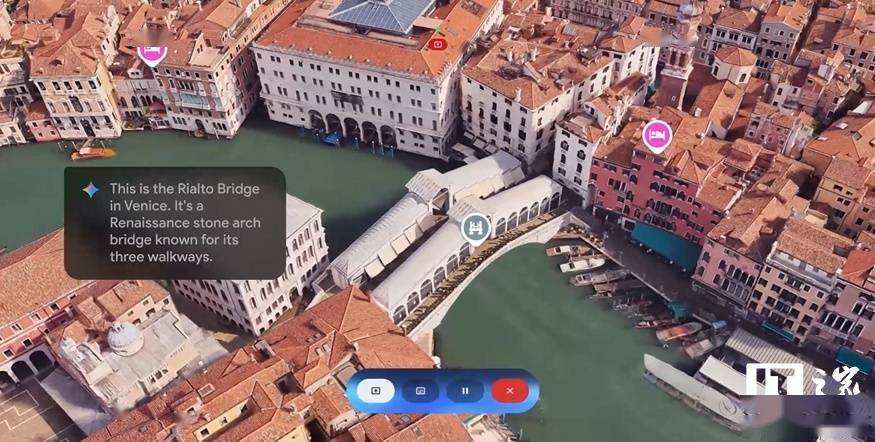875x442 pixels.
Task: Open the red pin on the large rooftop
Action: 438,43
